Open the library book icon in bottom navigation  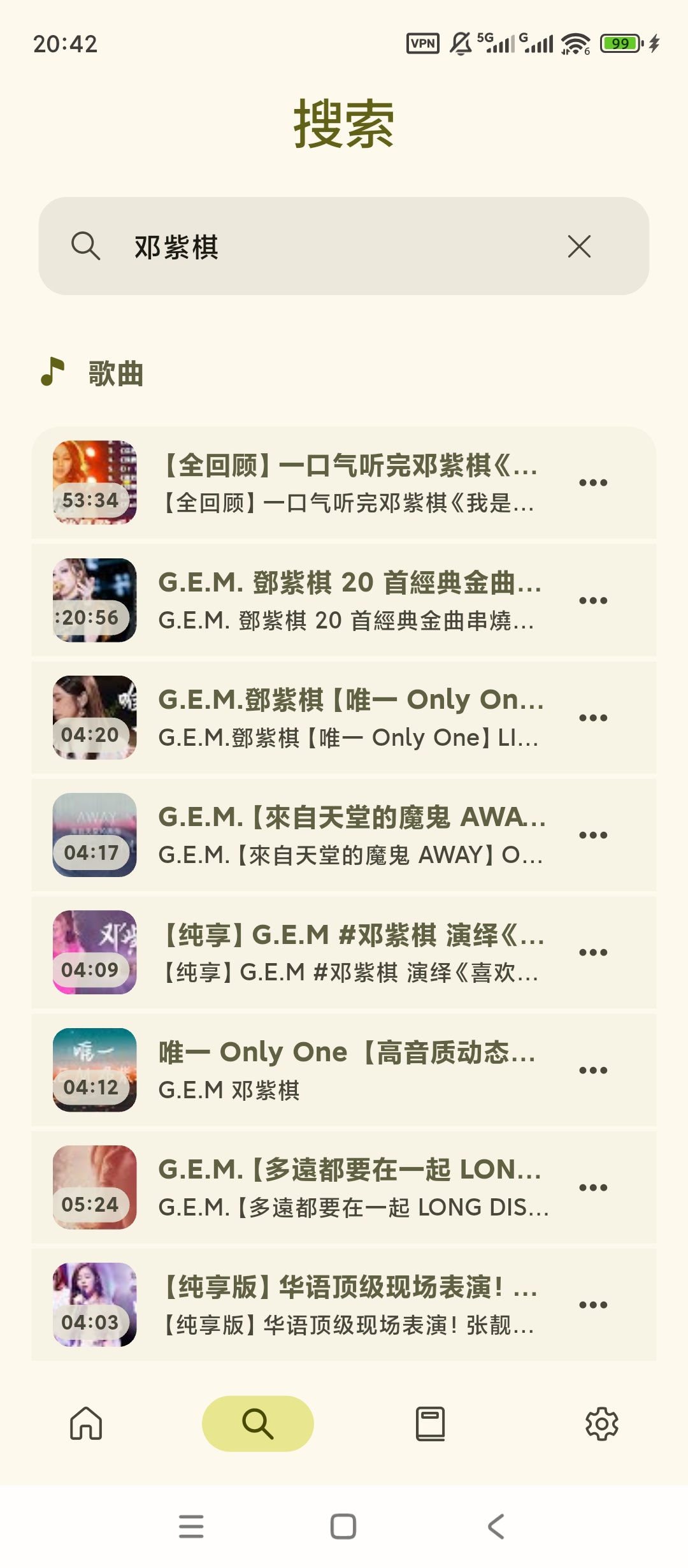tap(430, 1427)
